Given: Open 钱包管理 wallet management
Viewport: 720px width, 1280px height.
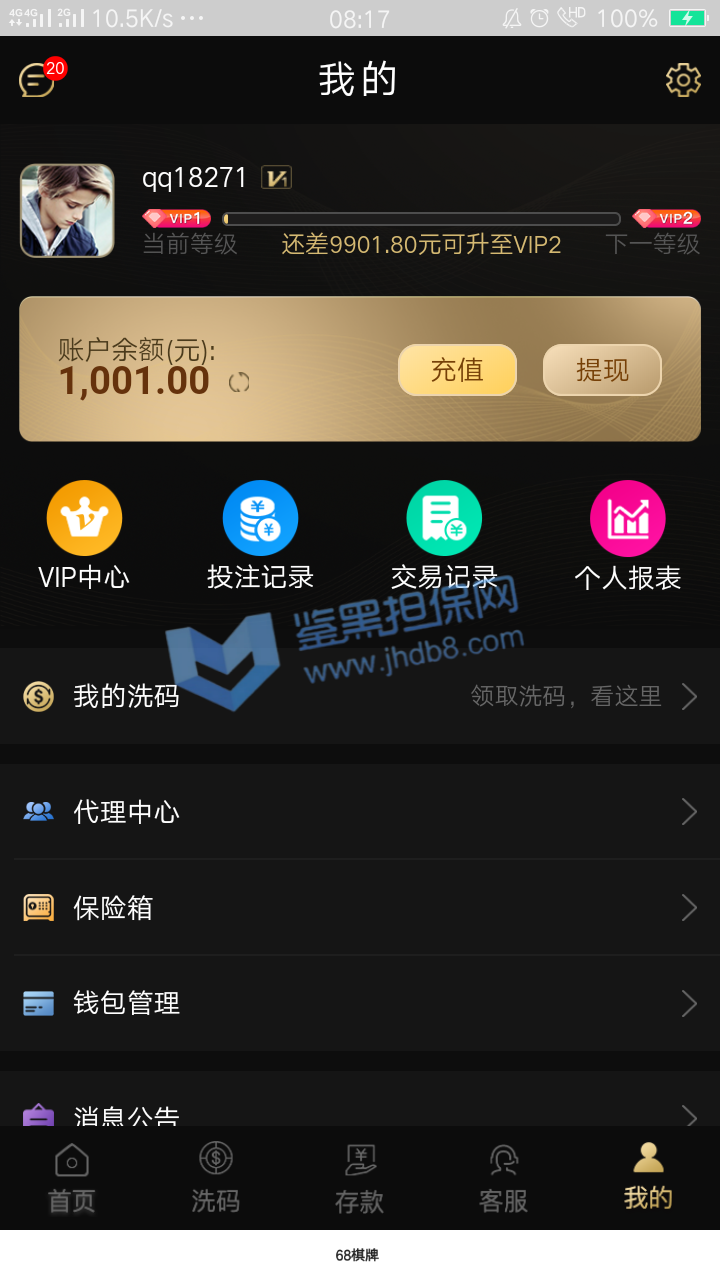Looking at the screenshot, I should click(360, 1003).
